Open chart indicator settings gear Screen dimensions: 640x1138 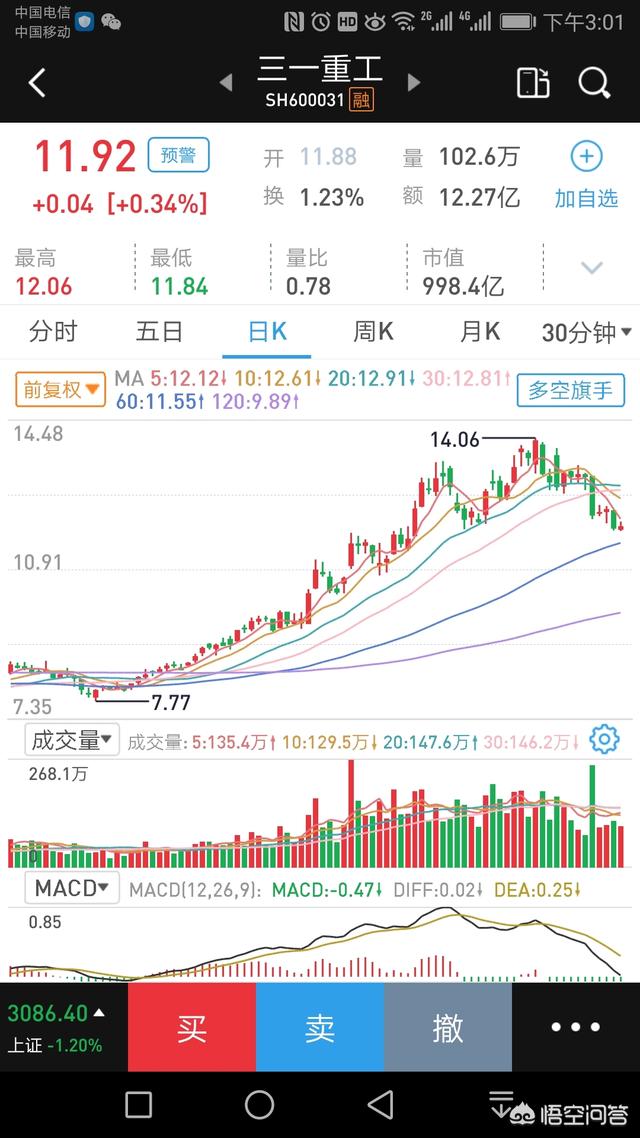(x=604, y=740)
